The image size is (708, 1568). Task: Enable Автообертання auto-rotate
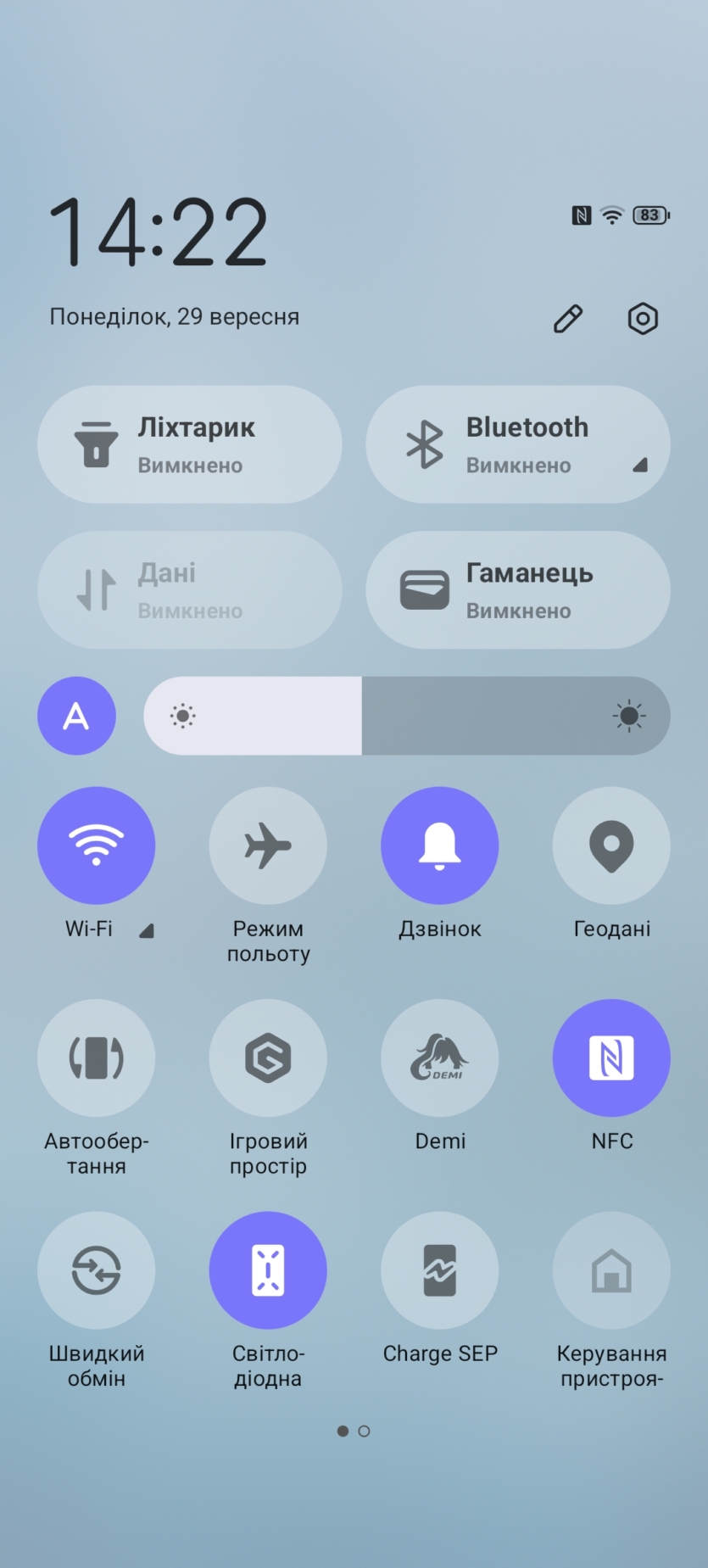(x=96, y=1057)
